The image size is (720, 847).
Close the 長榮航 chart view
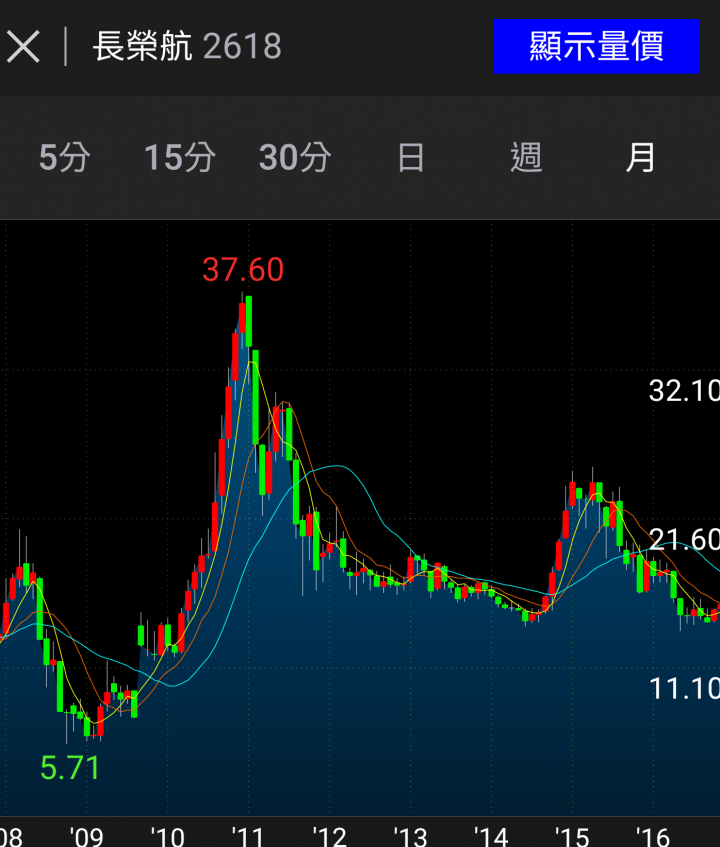tap(23, 47)
